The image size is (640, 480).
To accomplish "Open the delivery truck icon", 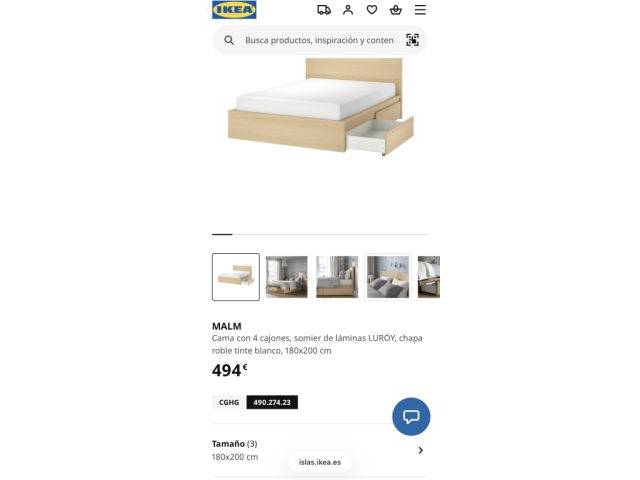I will click(x=324, y=10).
